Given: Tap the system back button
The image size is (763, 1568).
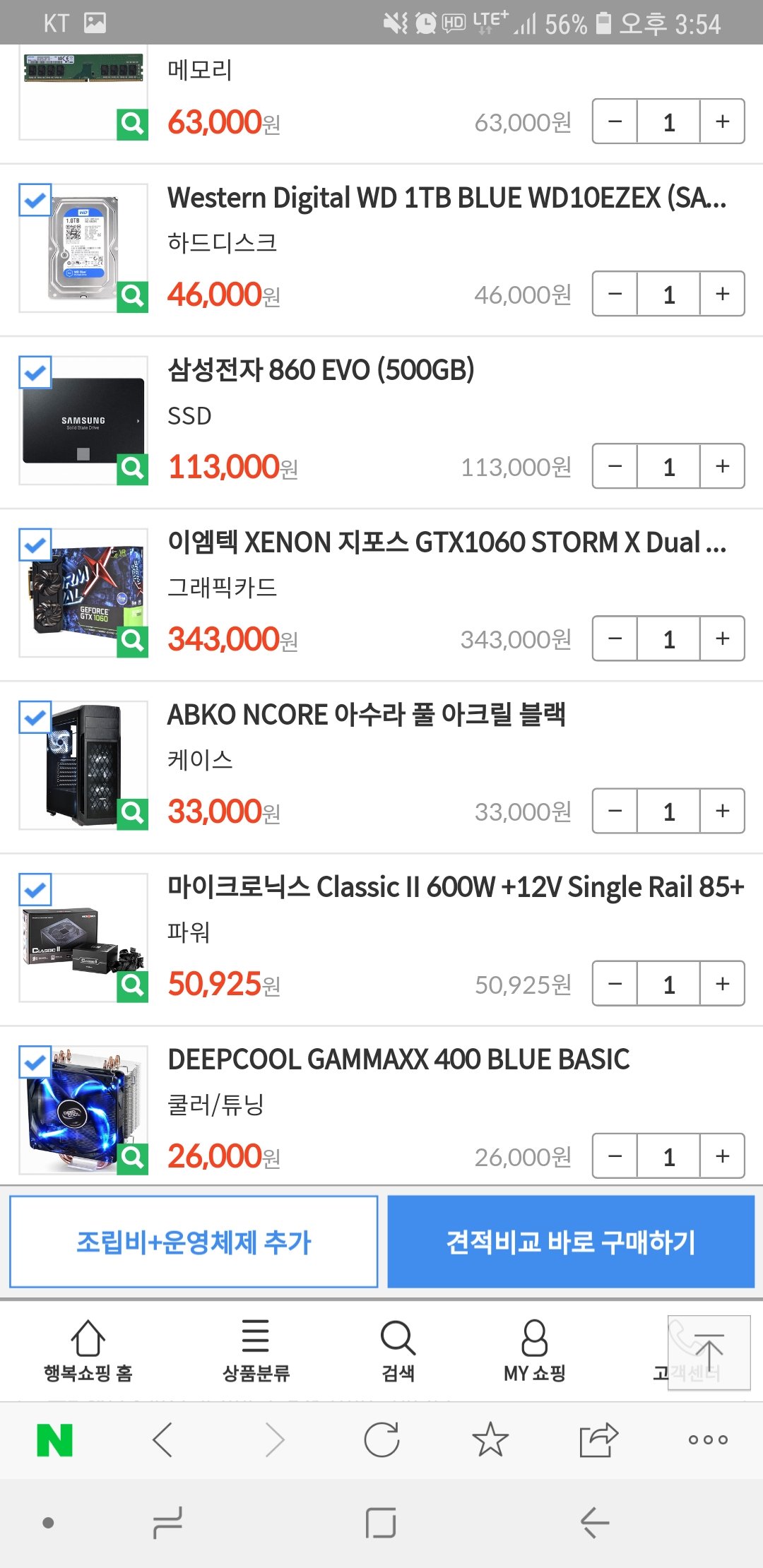Looking at the screenshot, I should pyautogui.click(x=595, y=1522).
